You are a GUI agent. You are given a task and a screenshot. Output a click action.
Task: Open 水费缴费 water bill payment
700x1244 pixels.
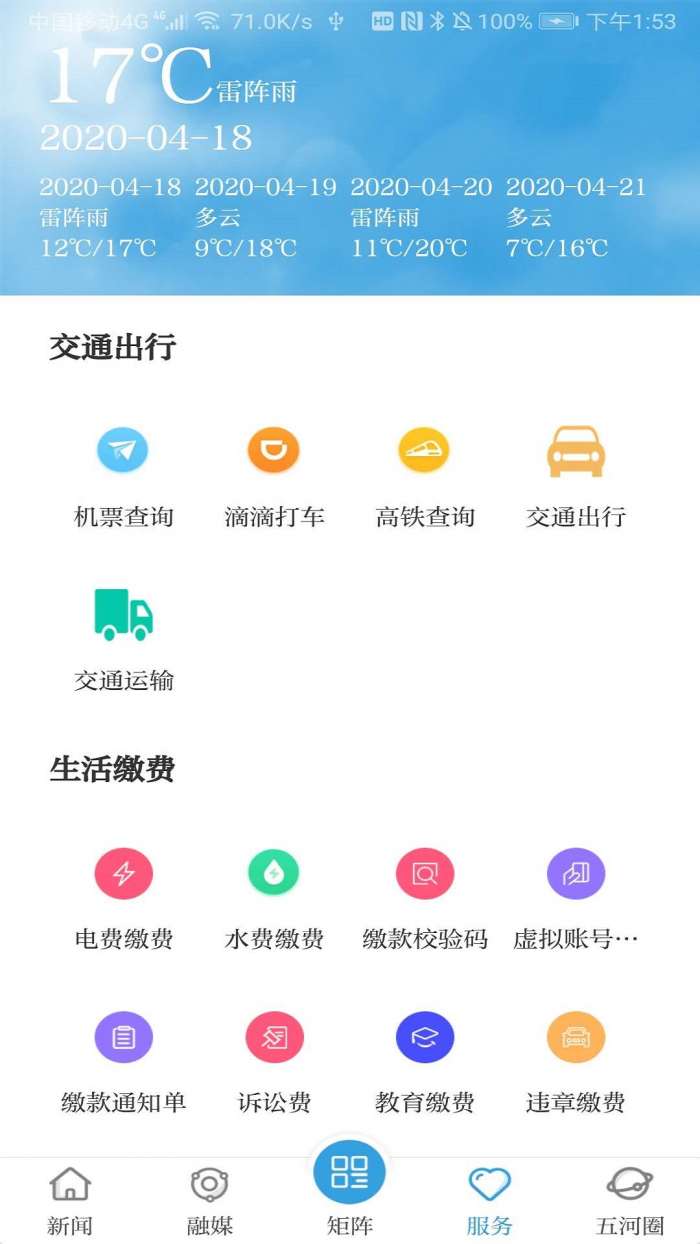[x=274, y=898]
